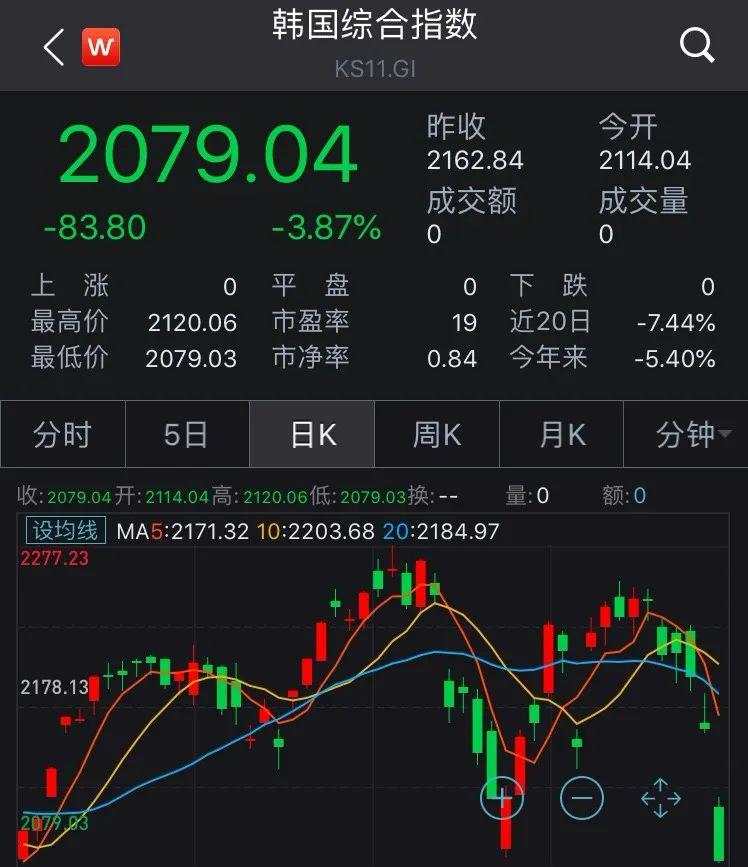This screenshot has height=867, width=748.
Task: Select the currently active 日K tab
Action: [311, 434]
